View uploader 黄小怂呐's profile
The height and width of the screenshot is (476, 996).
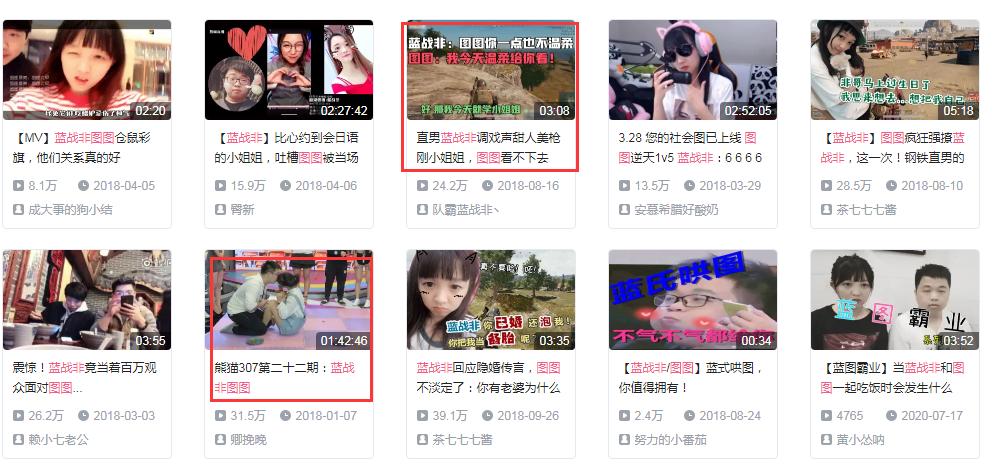[861, 439]
